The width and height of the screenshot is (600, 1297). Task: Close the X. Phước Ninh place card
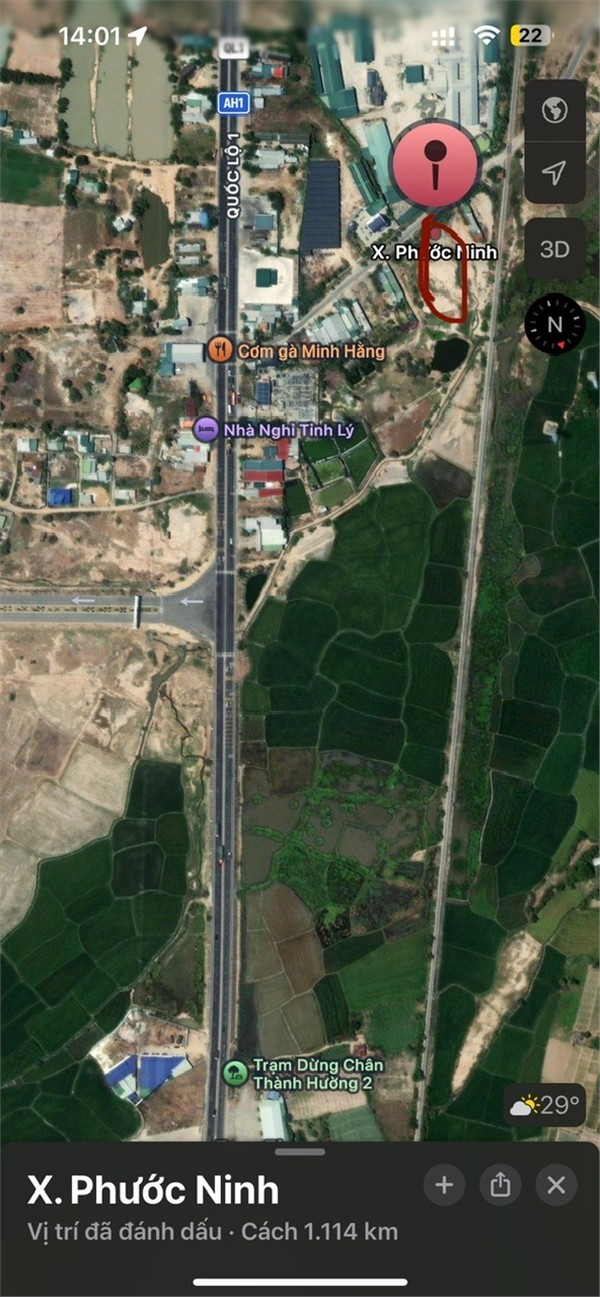click(556, 1186)
